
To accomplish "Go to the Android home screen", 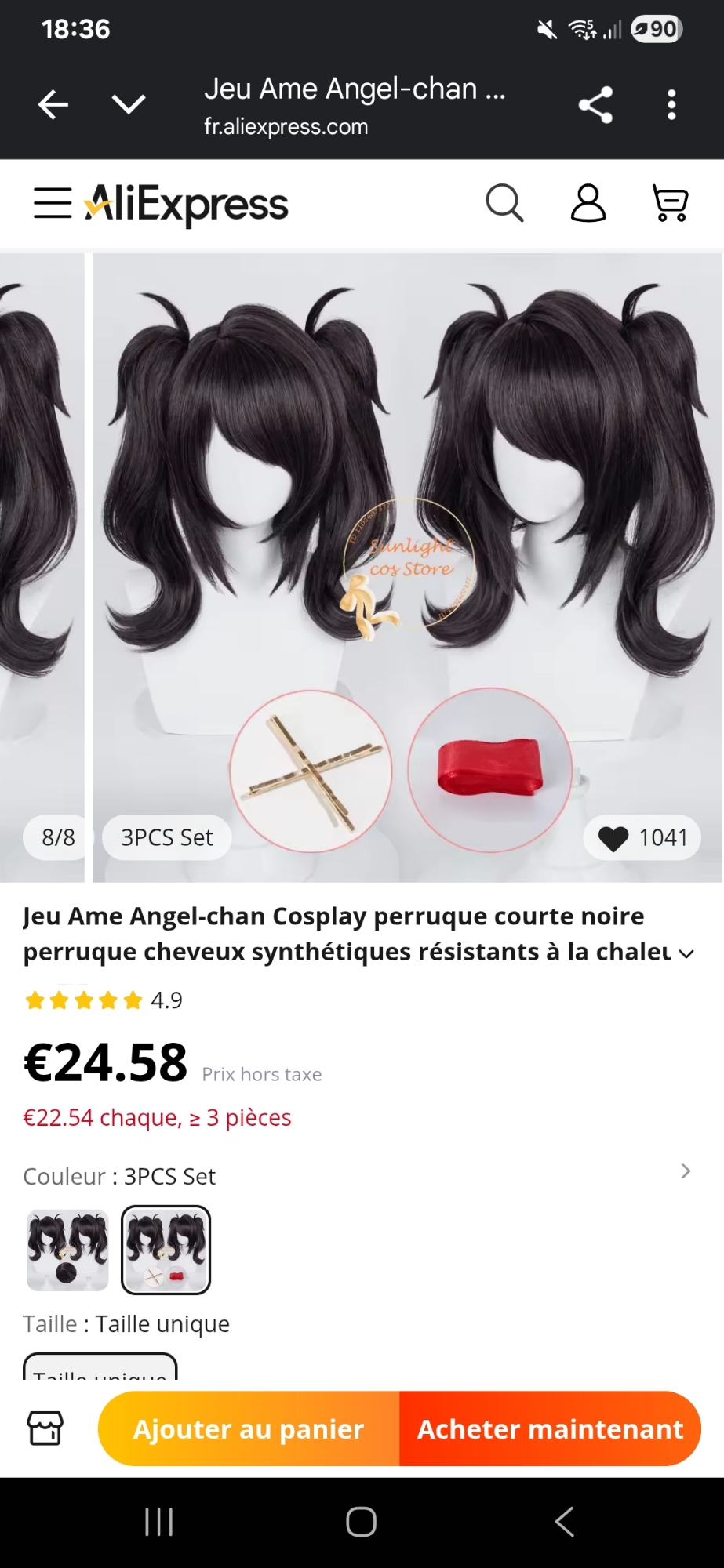I will tap(361, 1522).
